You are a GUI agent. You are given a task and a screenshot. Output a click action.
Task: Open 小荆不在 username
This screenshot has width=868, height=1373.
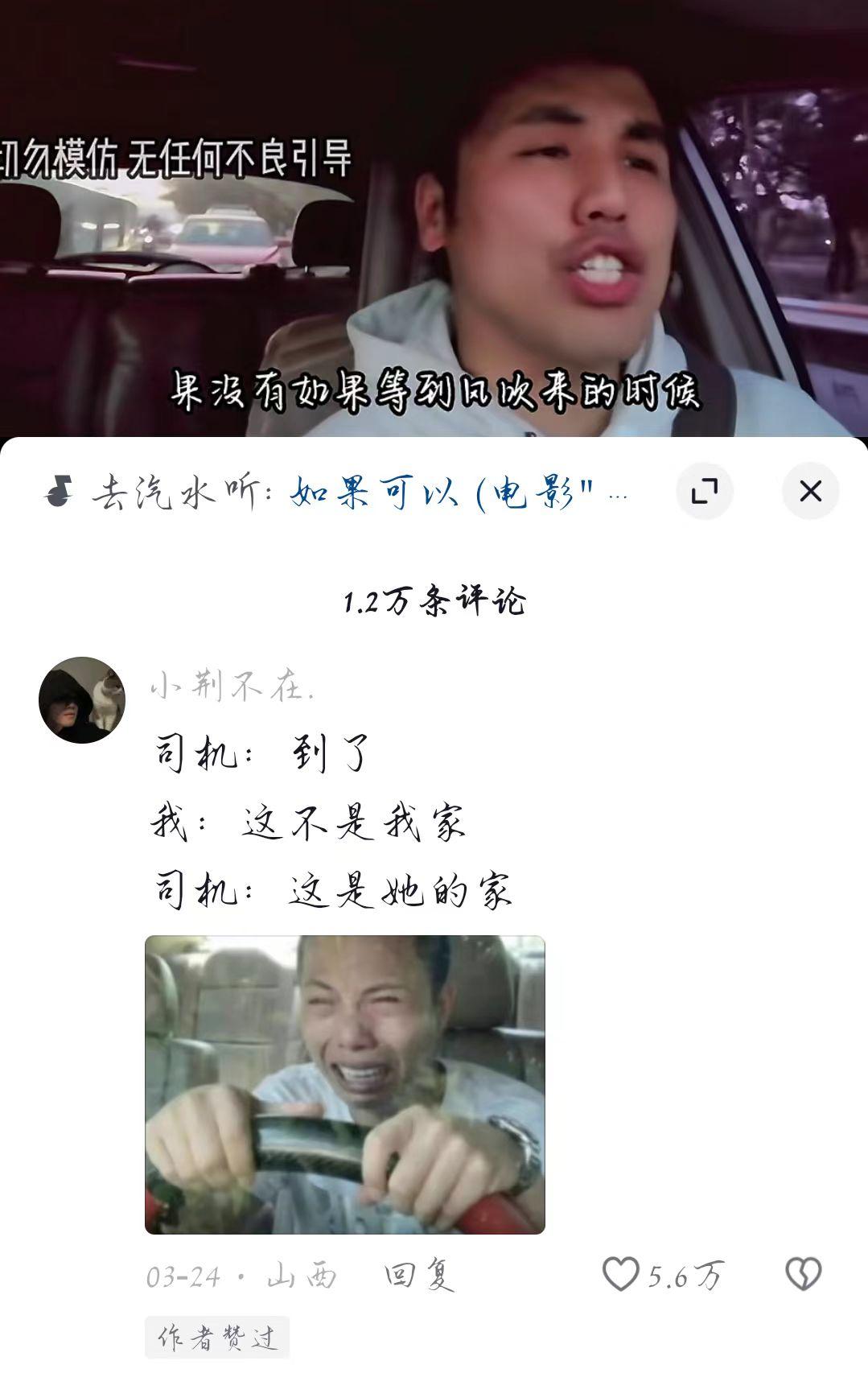click(232, 687)
